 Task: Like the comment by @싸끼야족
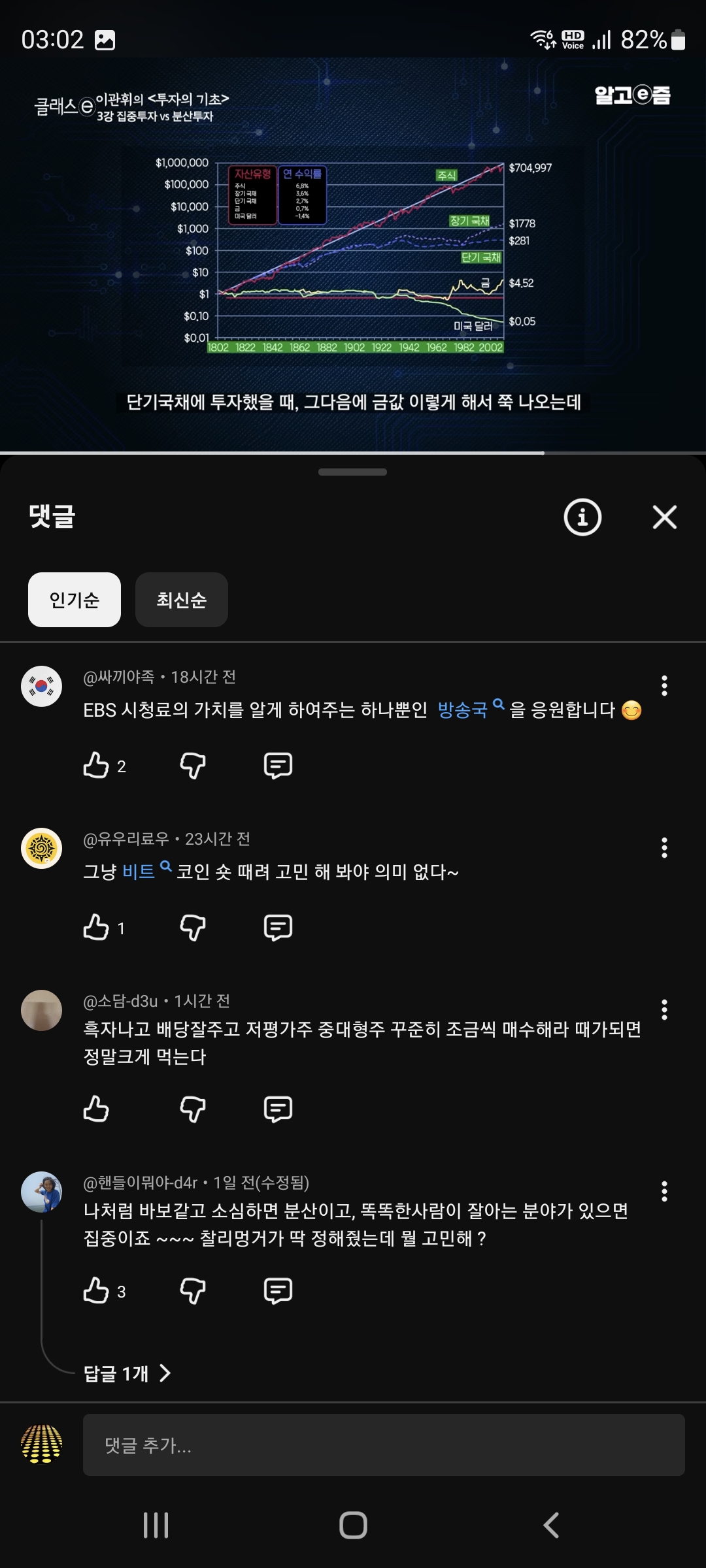click(x=97, y=765)
